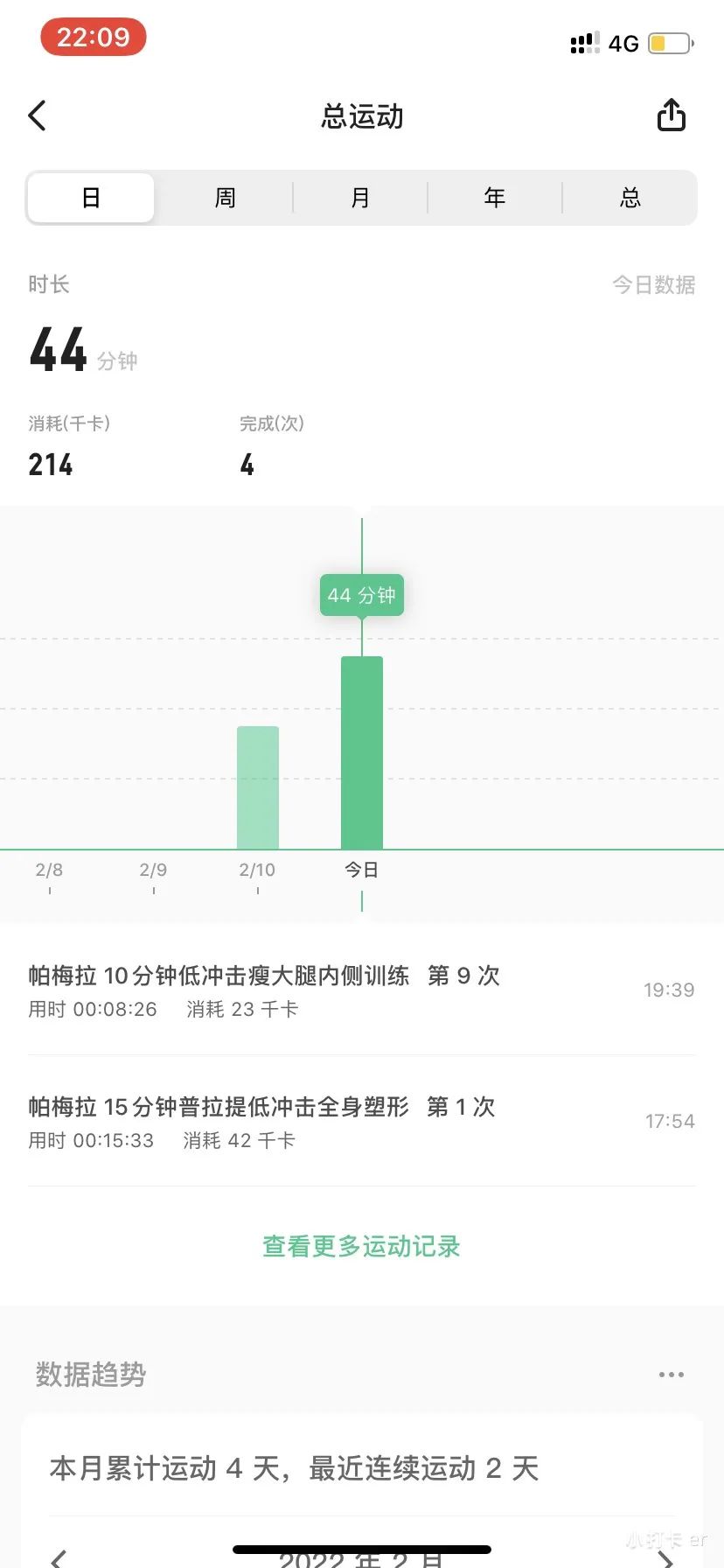Select the 2/10 bar in the chart
The image size is (724, 1568).
click(x=258, y=787)
